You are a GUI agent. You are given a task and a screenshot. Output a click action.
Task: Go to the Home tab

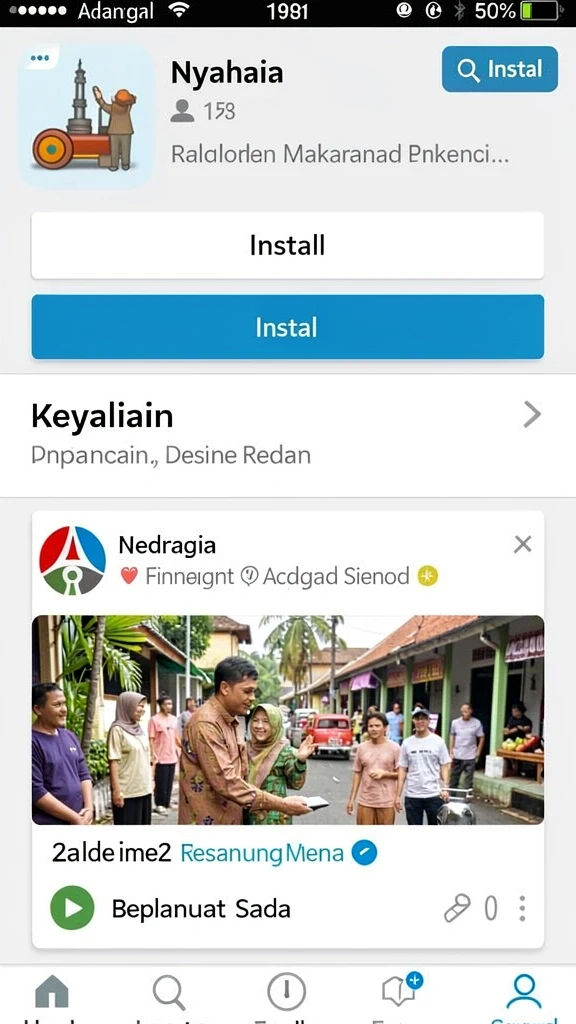tap(52, 993)
